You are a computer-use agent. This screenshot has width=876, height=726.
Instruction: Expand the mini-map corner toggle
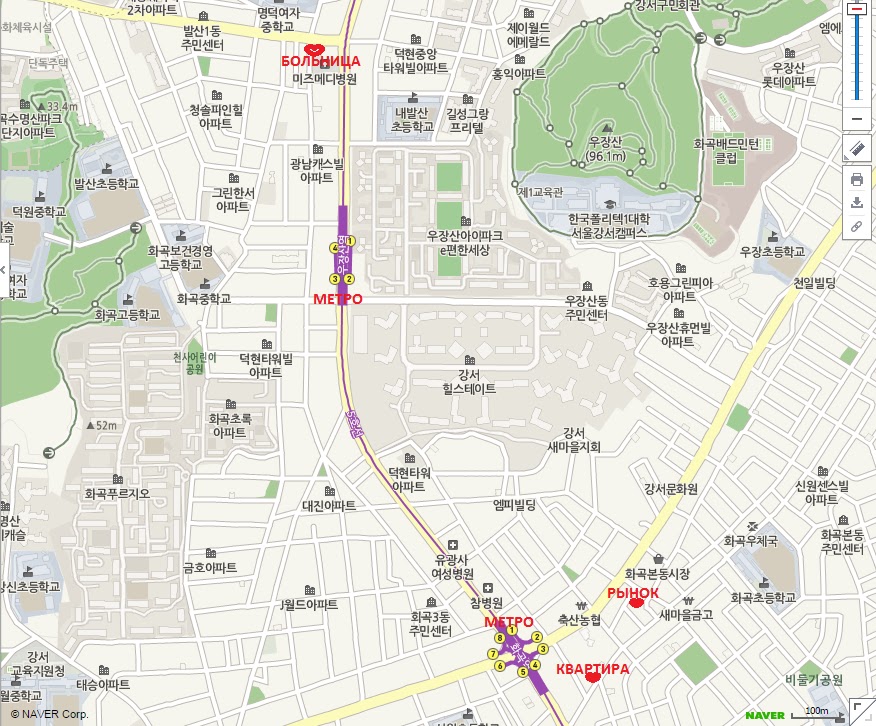pos(861,711)
